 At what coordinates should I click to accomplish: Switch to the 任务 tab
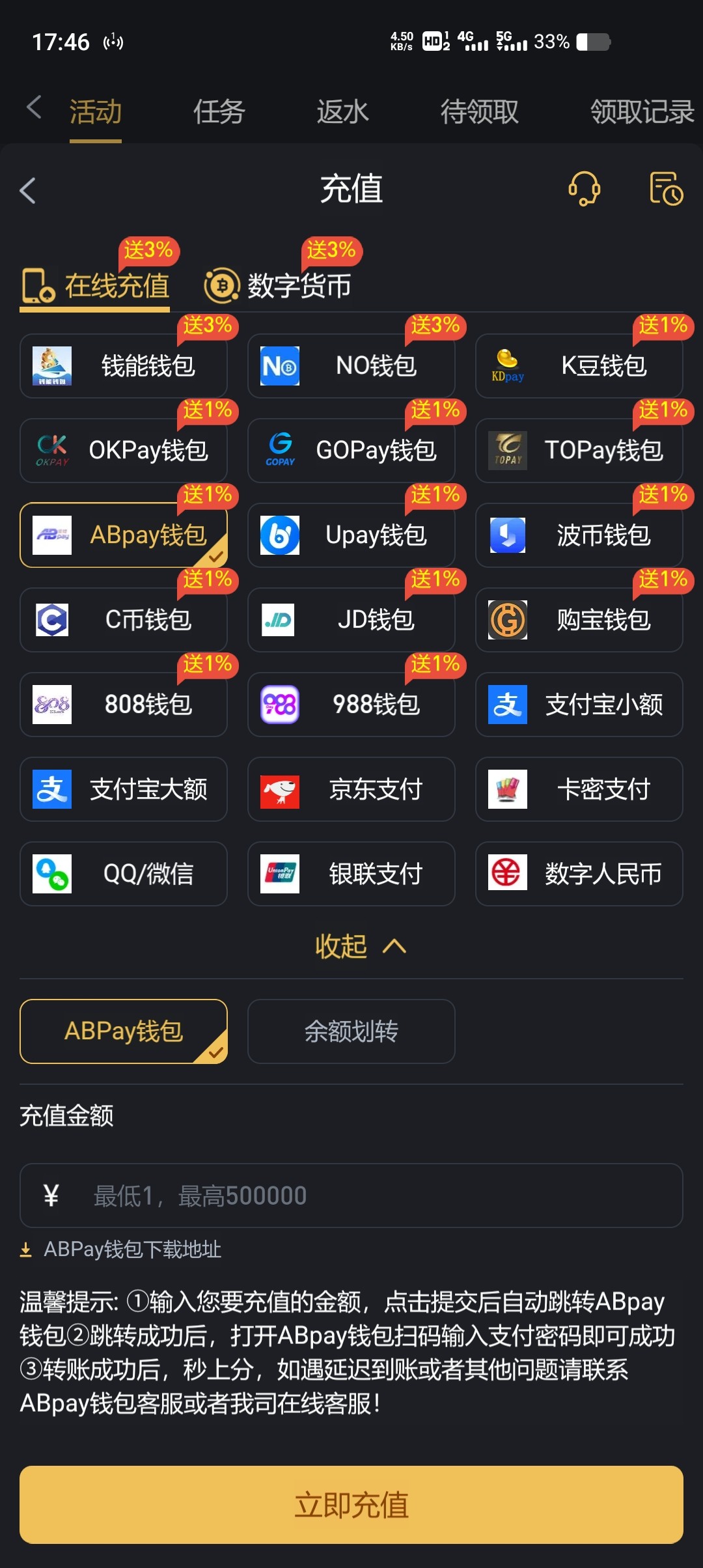pyautogui.click(x=219, y=111)
